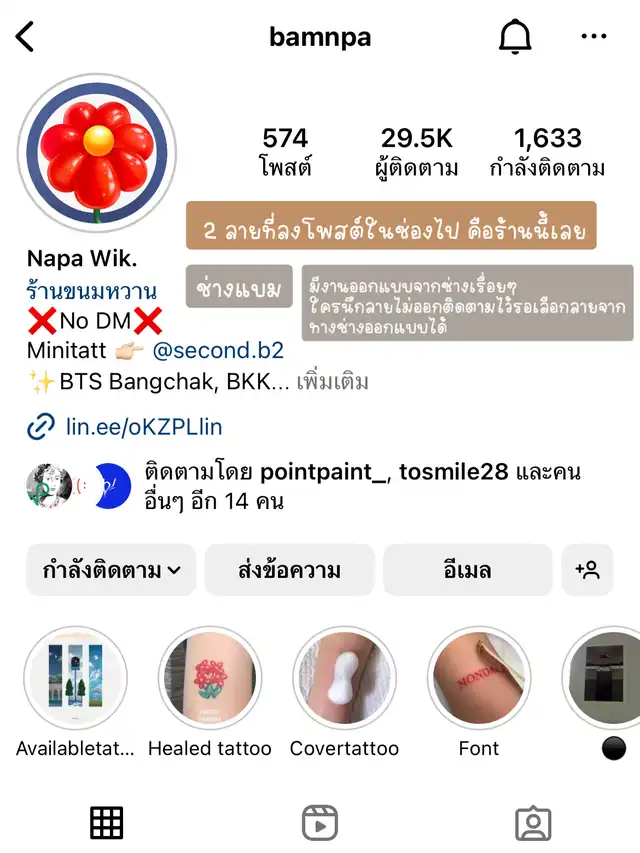Go back using the top arrow

point(26,38)
